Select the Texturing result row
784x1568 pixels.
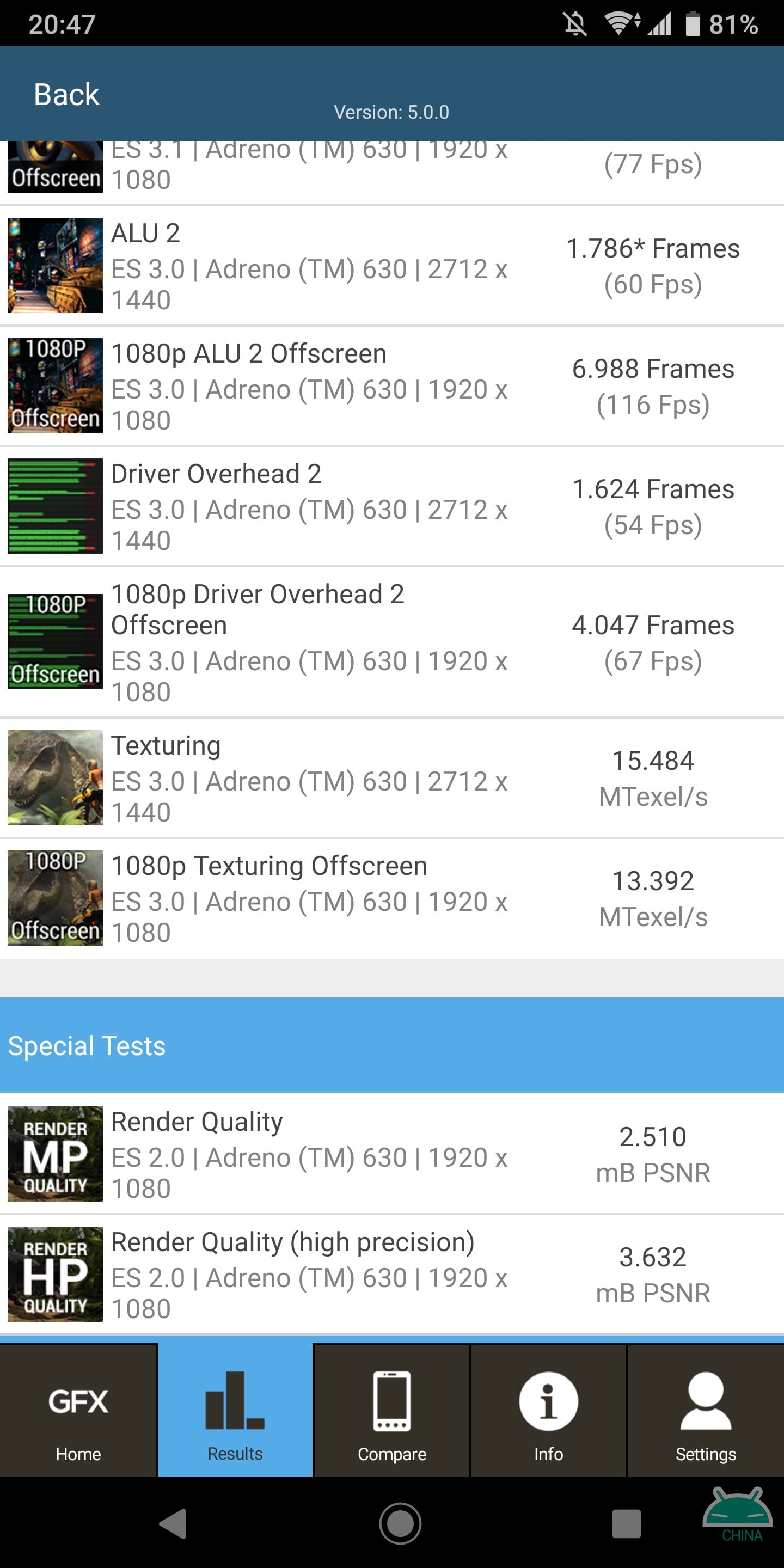pos(392,778)
